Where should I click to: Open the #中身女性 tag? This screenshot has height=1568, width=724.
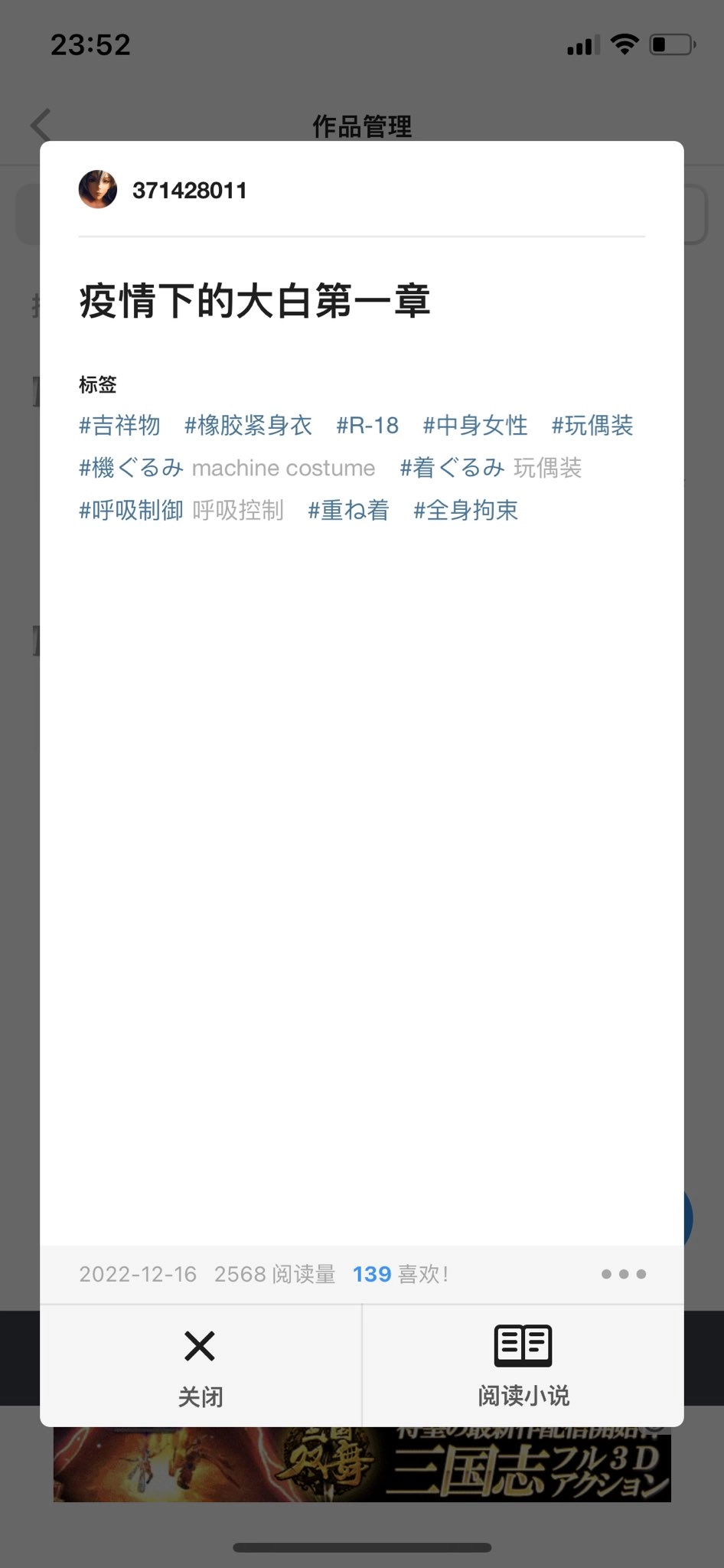(x=475, y=426)
